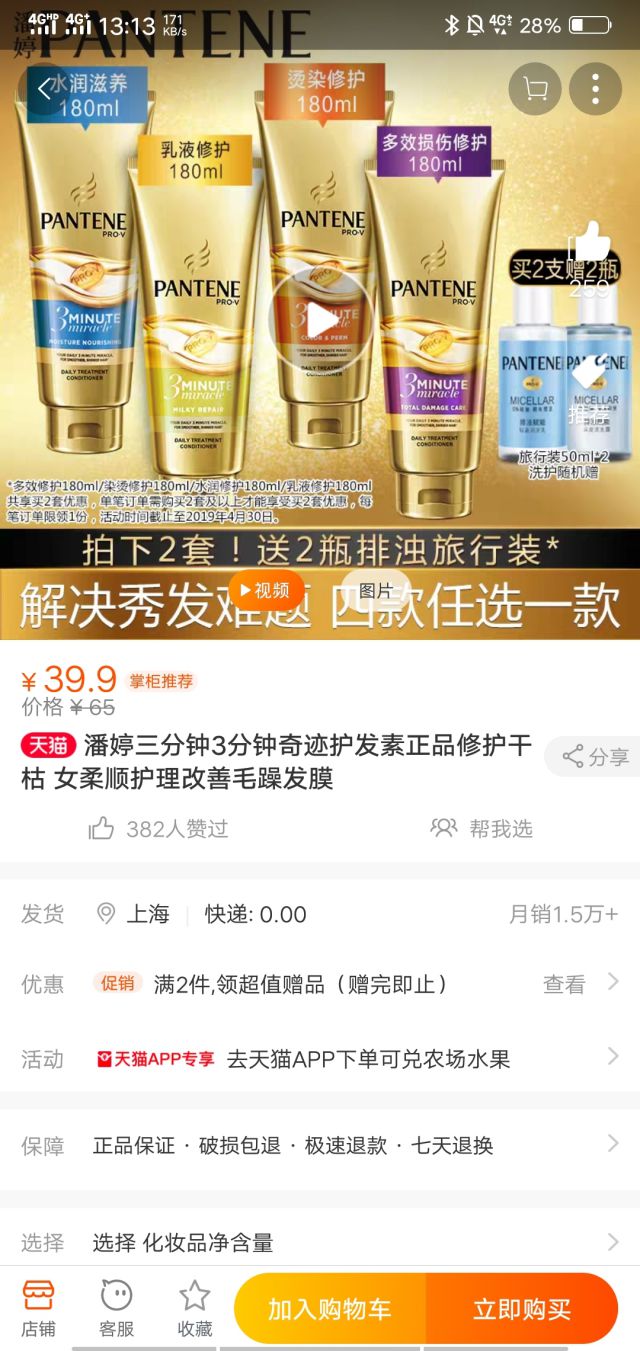Go back using the top-left arrow
This screenshot has width=640, height=1351.
[44, 89]
